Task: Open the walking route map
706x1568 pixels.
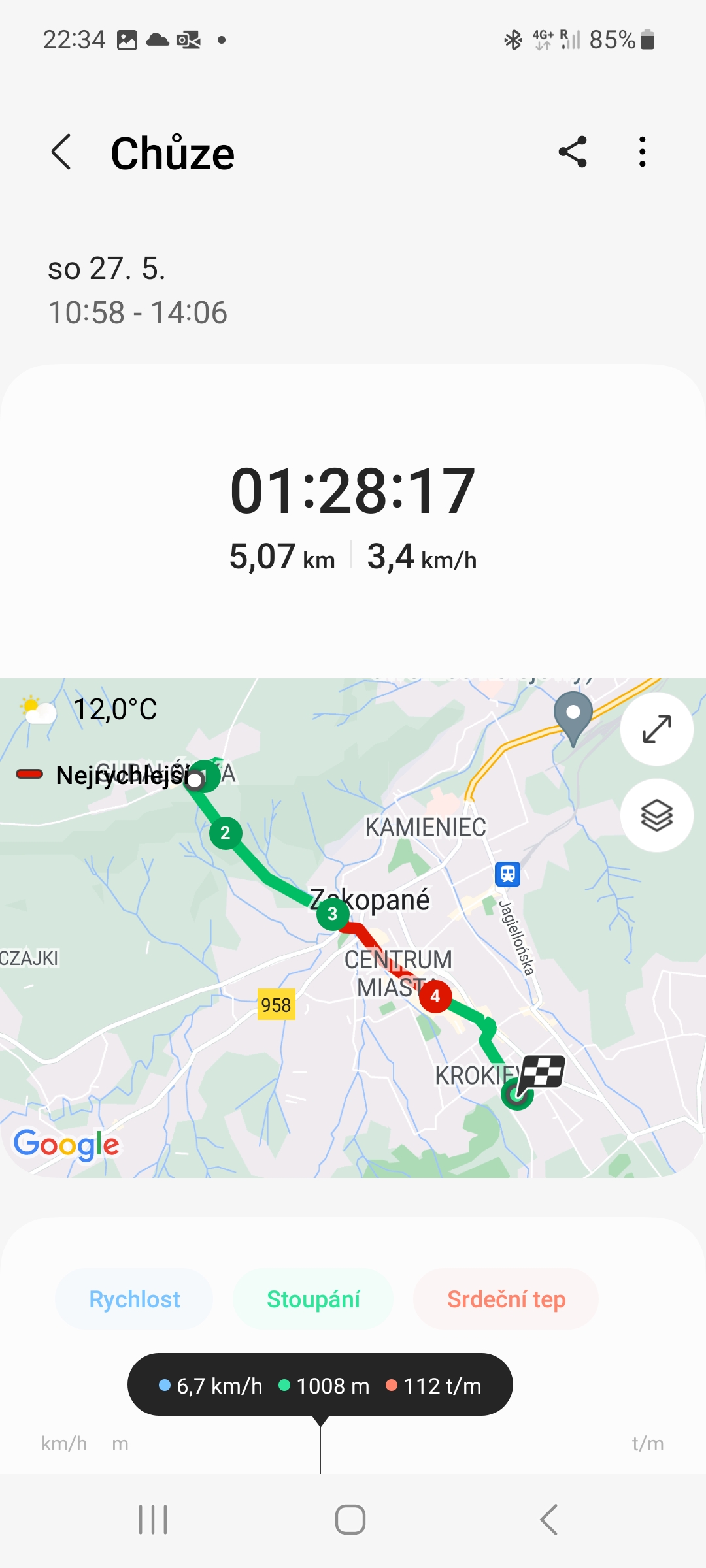Action: point(353,980)
